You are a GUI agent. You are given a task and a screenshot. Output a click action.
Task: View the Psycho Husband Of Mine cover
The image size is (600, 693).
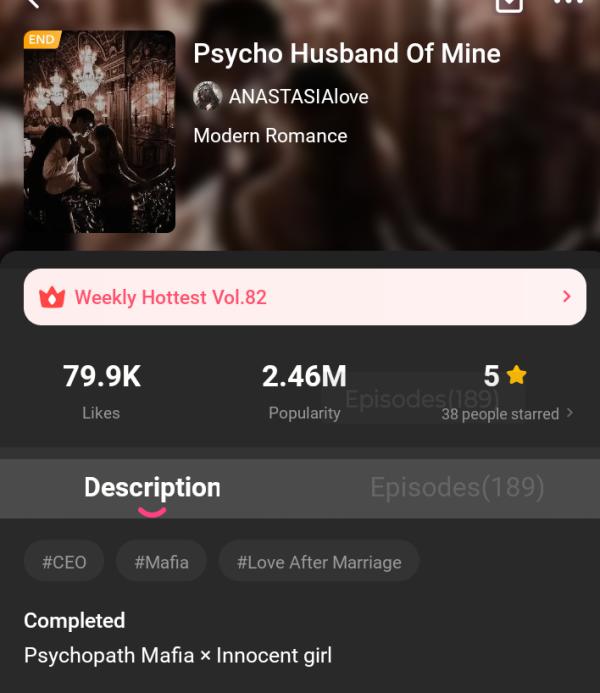pos(99,131)
